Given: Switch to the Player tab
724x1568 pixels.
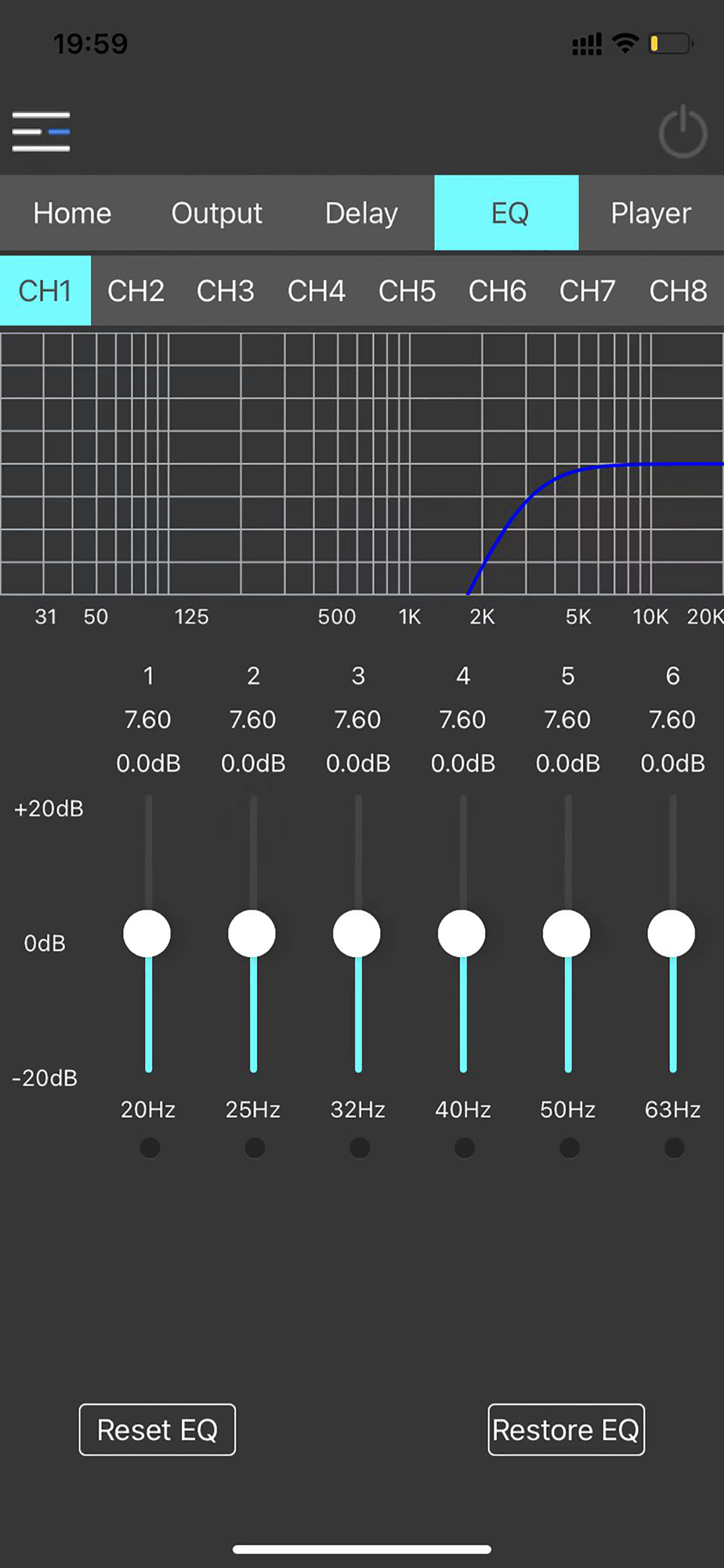Looking at the screenshot, I should click(x=650, y=213).
